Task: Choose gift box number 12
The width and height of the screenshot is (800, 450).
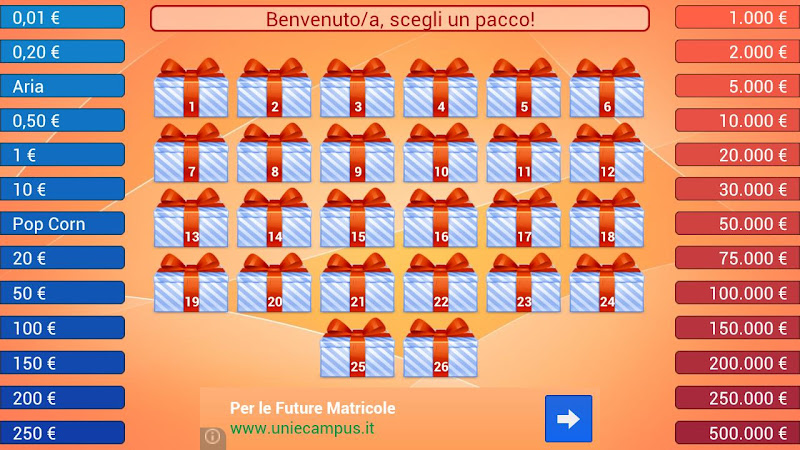Action: pos(607,154)
